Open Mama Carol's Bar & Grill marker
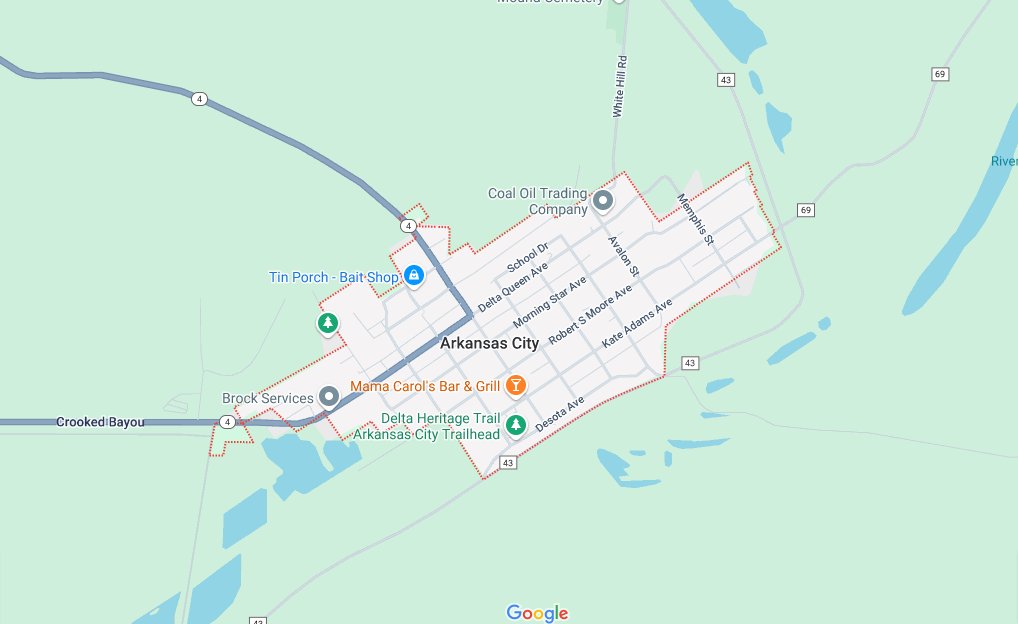Image resolution: width=1018 pixels, height=624 pixels. (515, 384)
